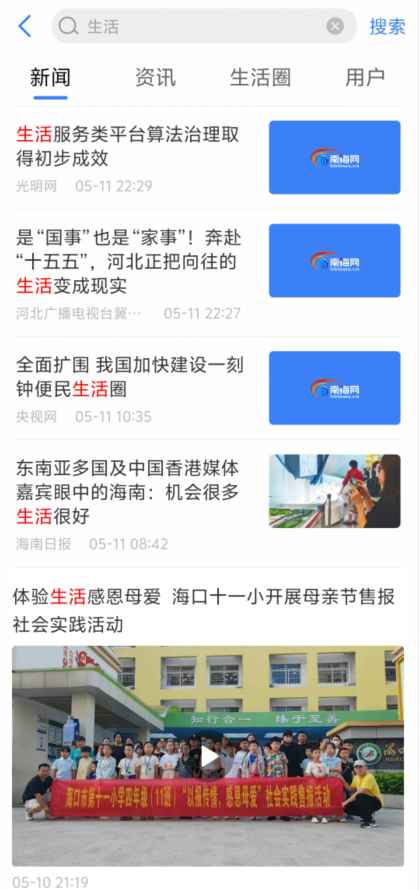This screenshot has height=890, width=419.
Task: Focus the search box containing 生活
Action: point(204,26)
